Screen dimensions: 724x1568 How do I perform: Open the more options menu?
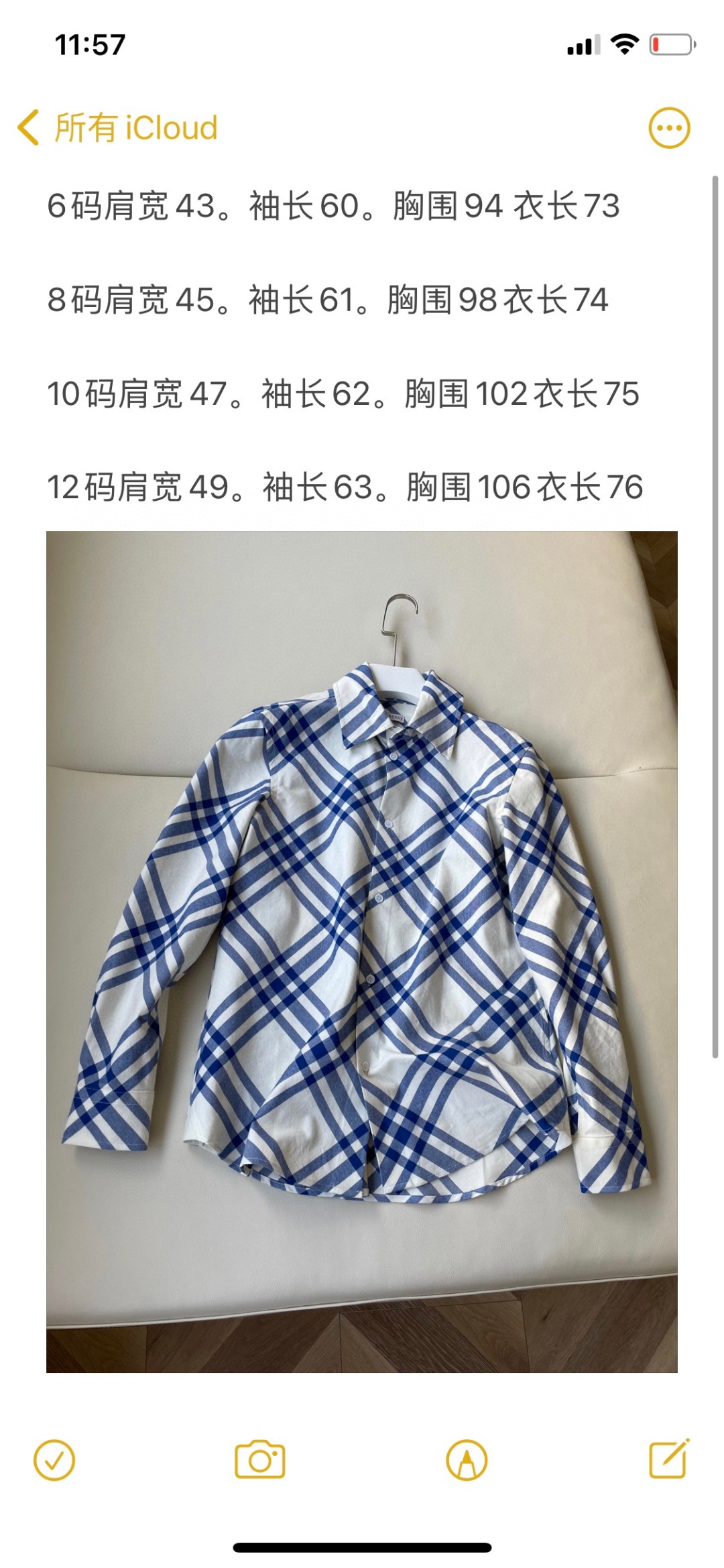(668, 127)
